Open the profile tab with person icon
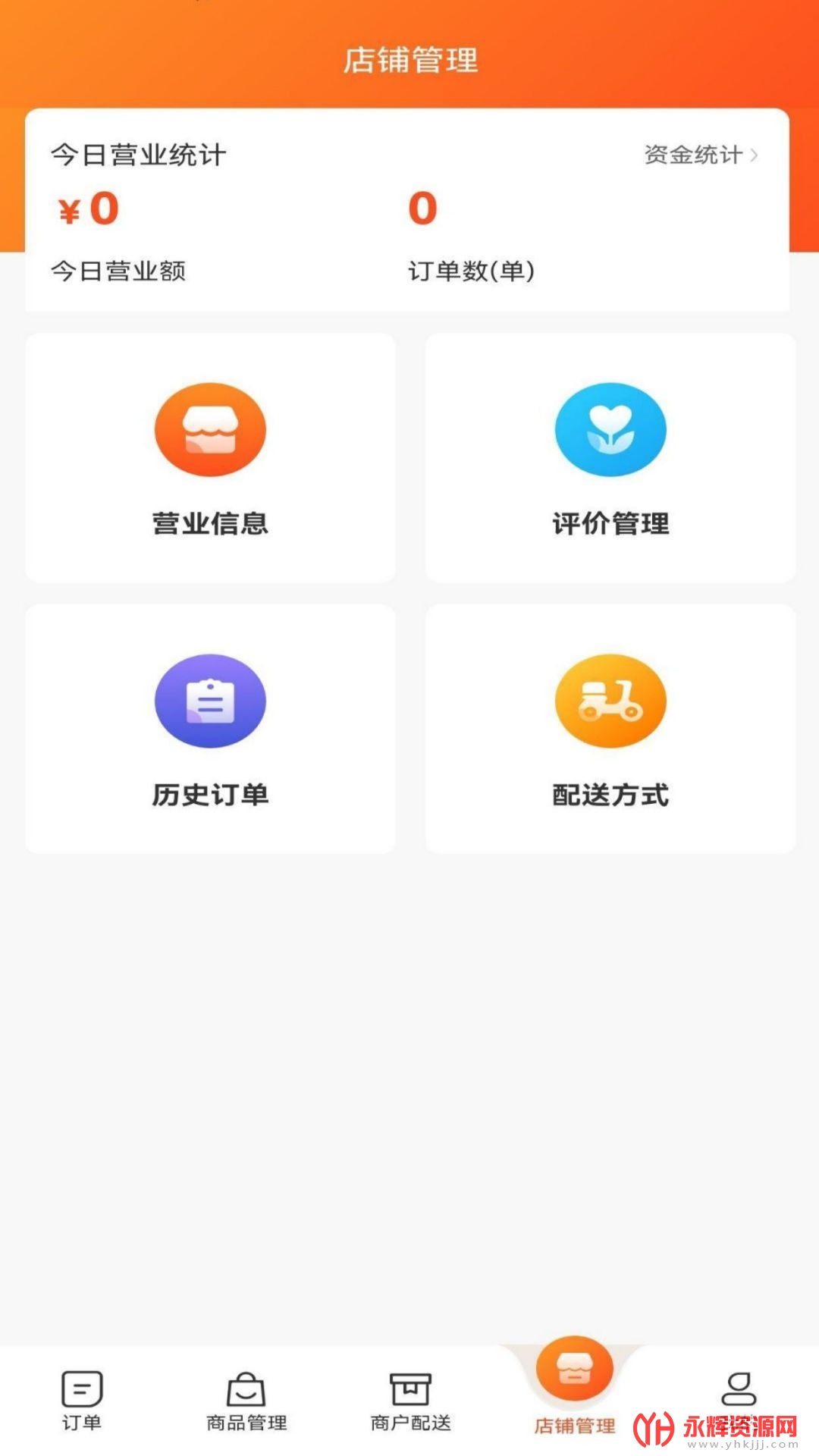The width and height of the screenshot is (819, 1456). pyautogui.click(x=739, y=1389)
